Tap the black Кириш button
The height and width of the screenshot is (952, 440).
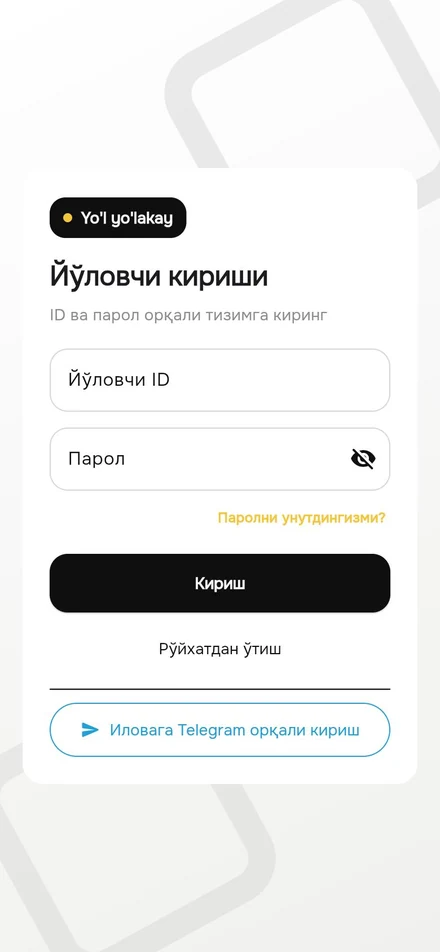tap(220, 583)
